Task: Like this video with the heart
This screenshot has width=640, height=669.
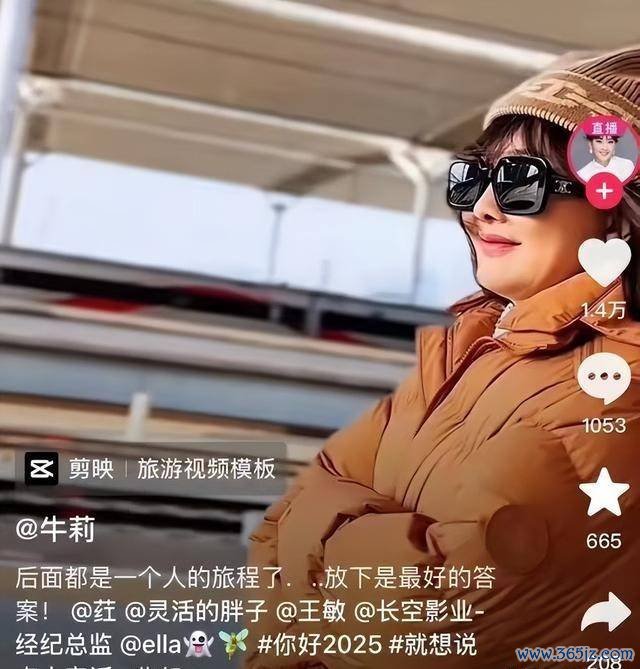Action: (604, 264)
